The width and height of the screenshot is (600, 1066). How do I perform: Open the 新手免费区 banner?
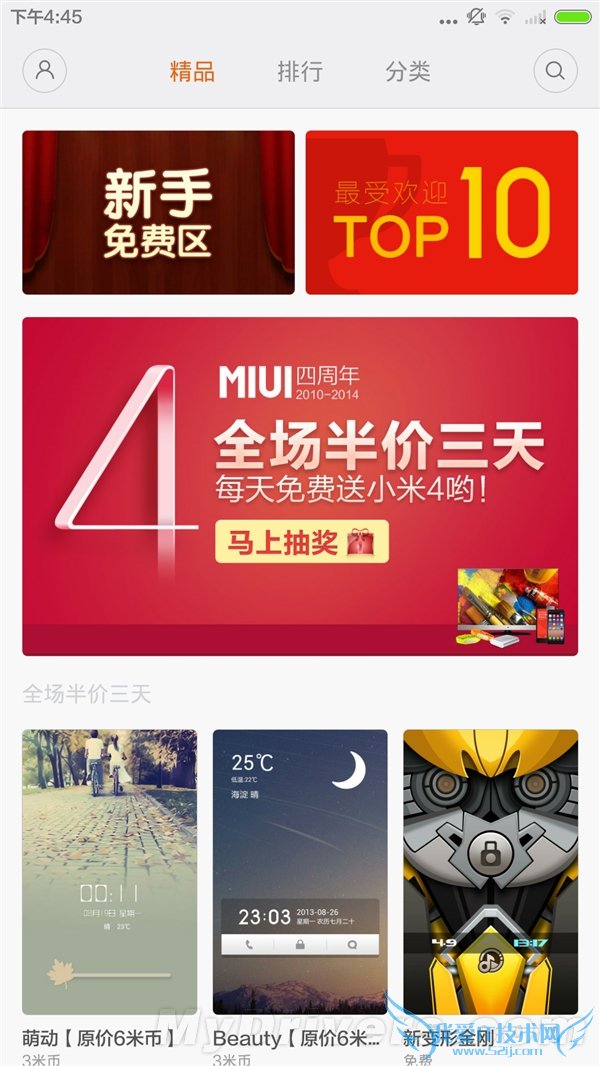tap(158, 212)
